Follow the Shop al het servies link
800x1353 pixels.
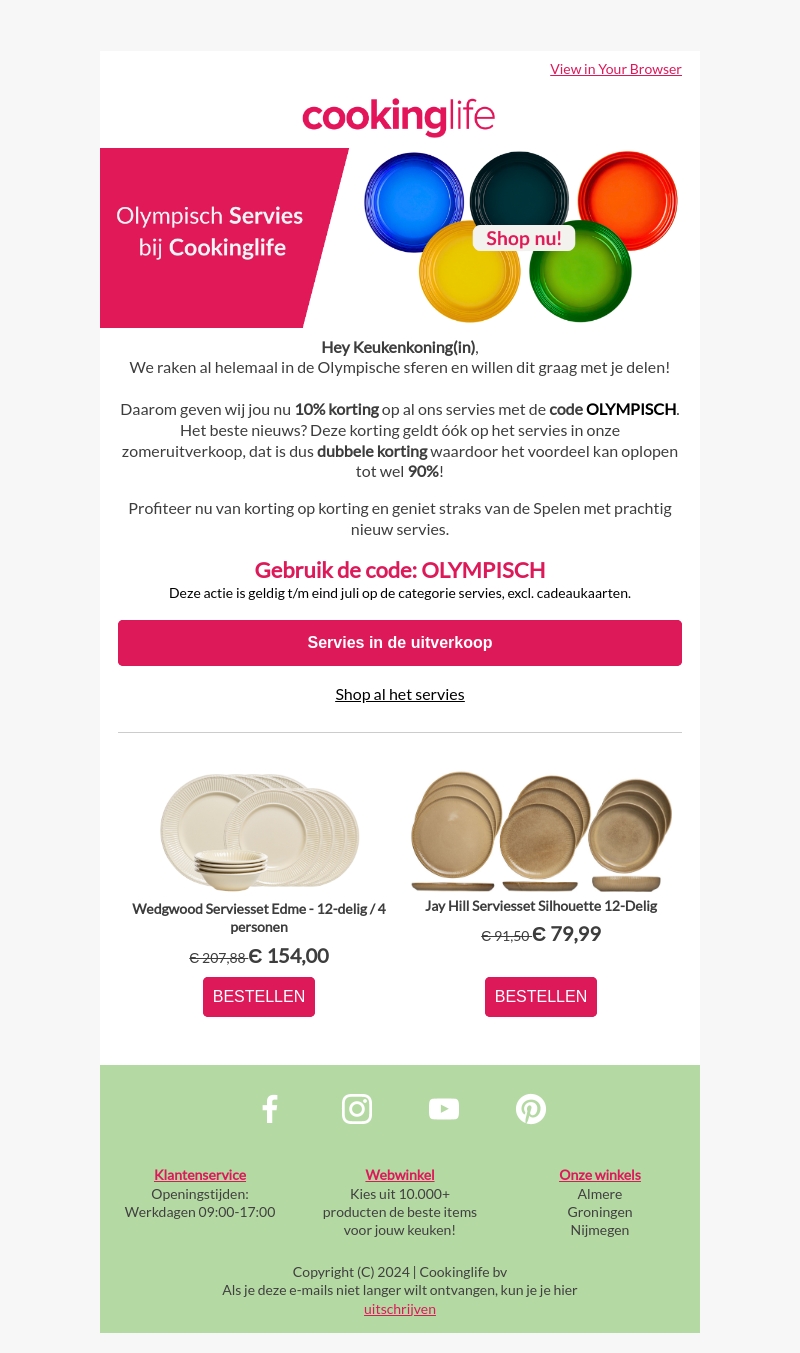(x=400, y=694)
